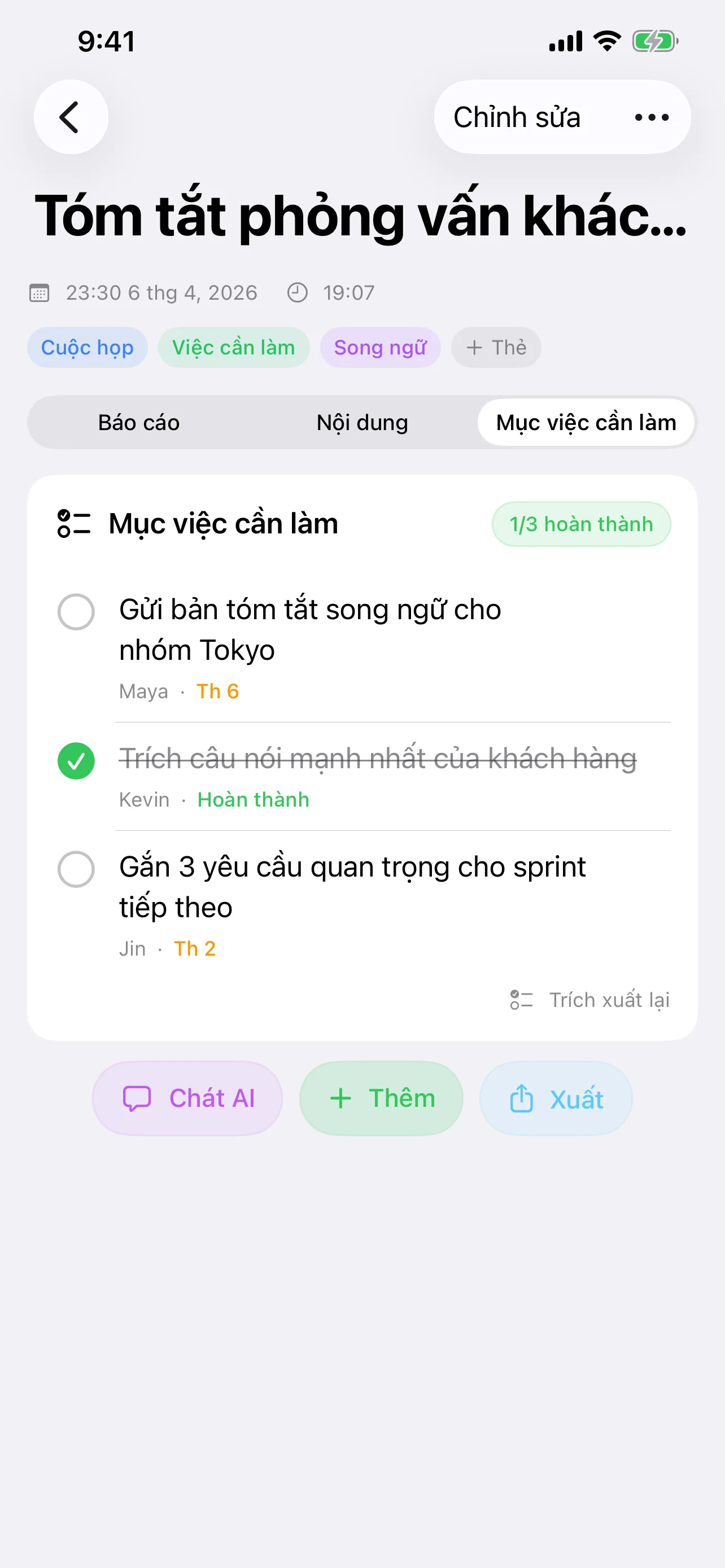This screenshot has height=1568, width=725.
Task: Tap the Trích xuất lại re-extract icon
Action: tap(522, 999)
